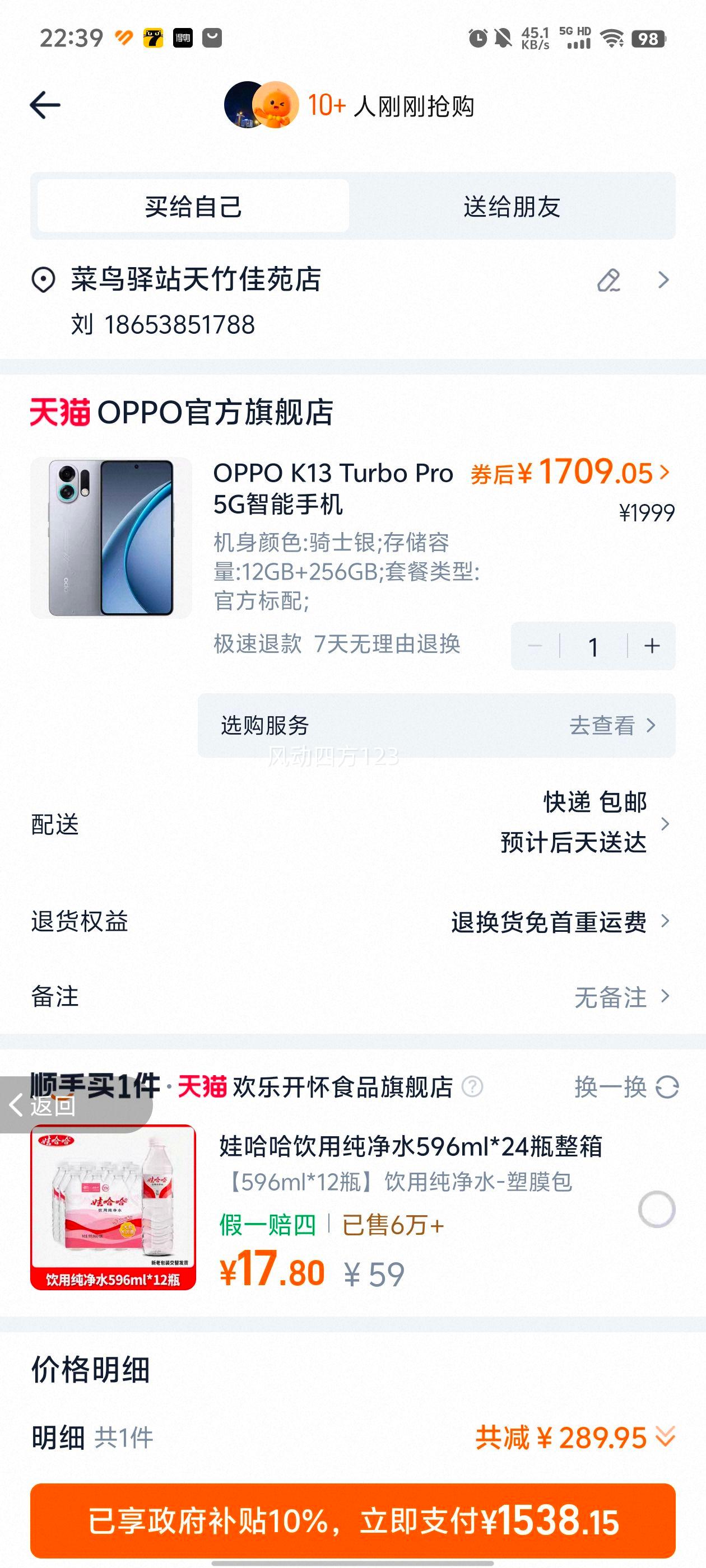This screenshot has width=706, height=1568.
Task: Click the back arrow to return
Action: 44,104
